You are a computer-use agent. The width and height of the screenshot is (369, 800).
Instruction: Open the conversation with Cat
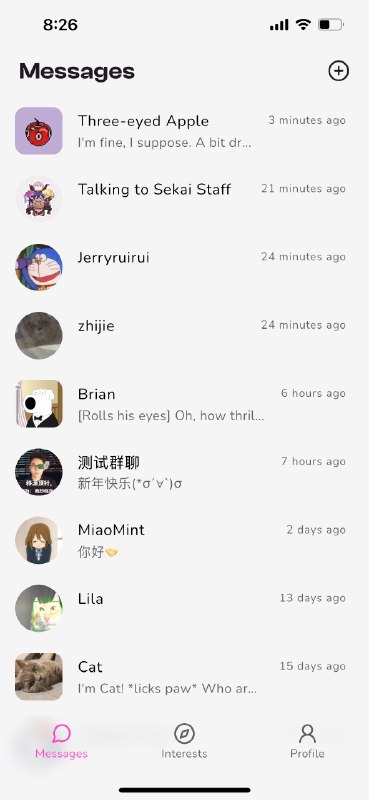(184, 677)
